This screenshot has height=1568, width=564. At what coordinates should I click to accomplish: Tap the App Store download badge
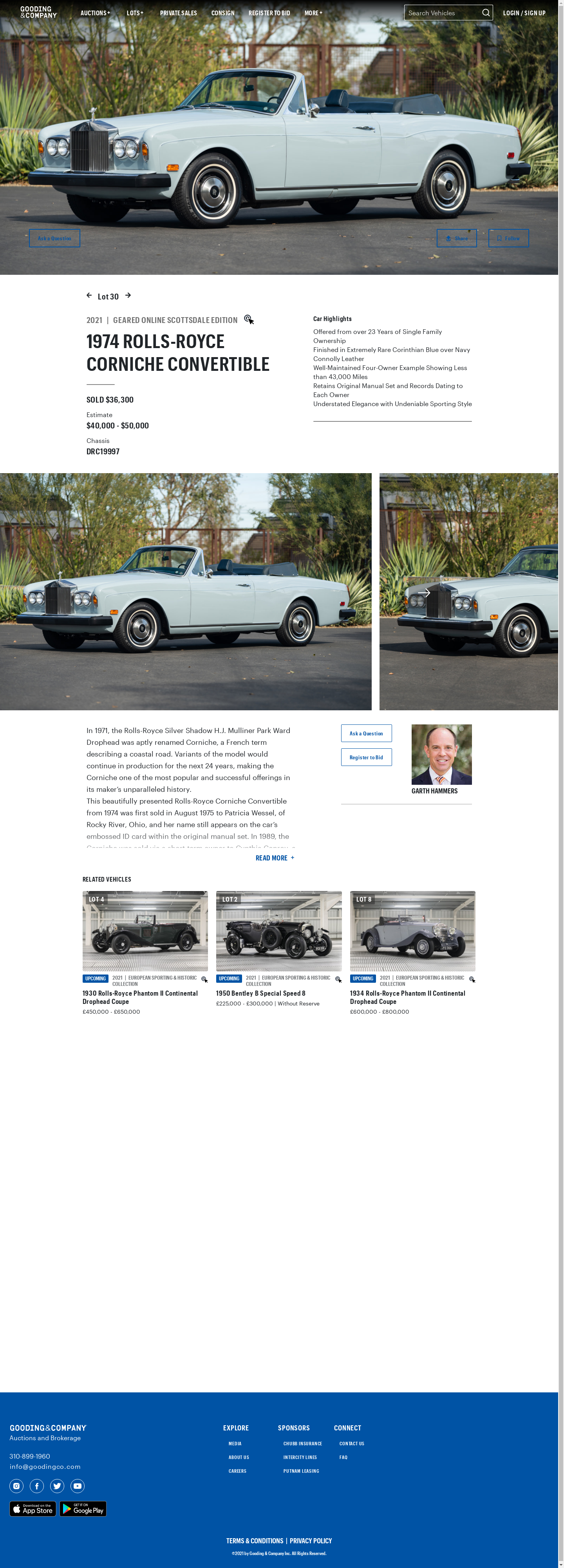point(33,1508)
